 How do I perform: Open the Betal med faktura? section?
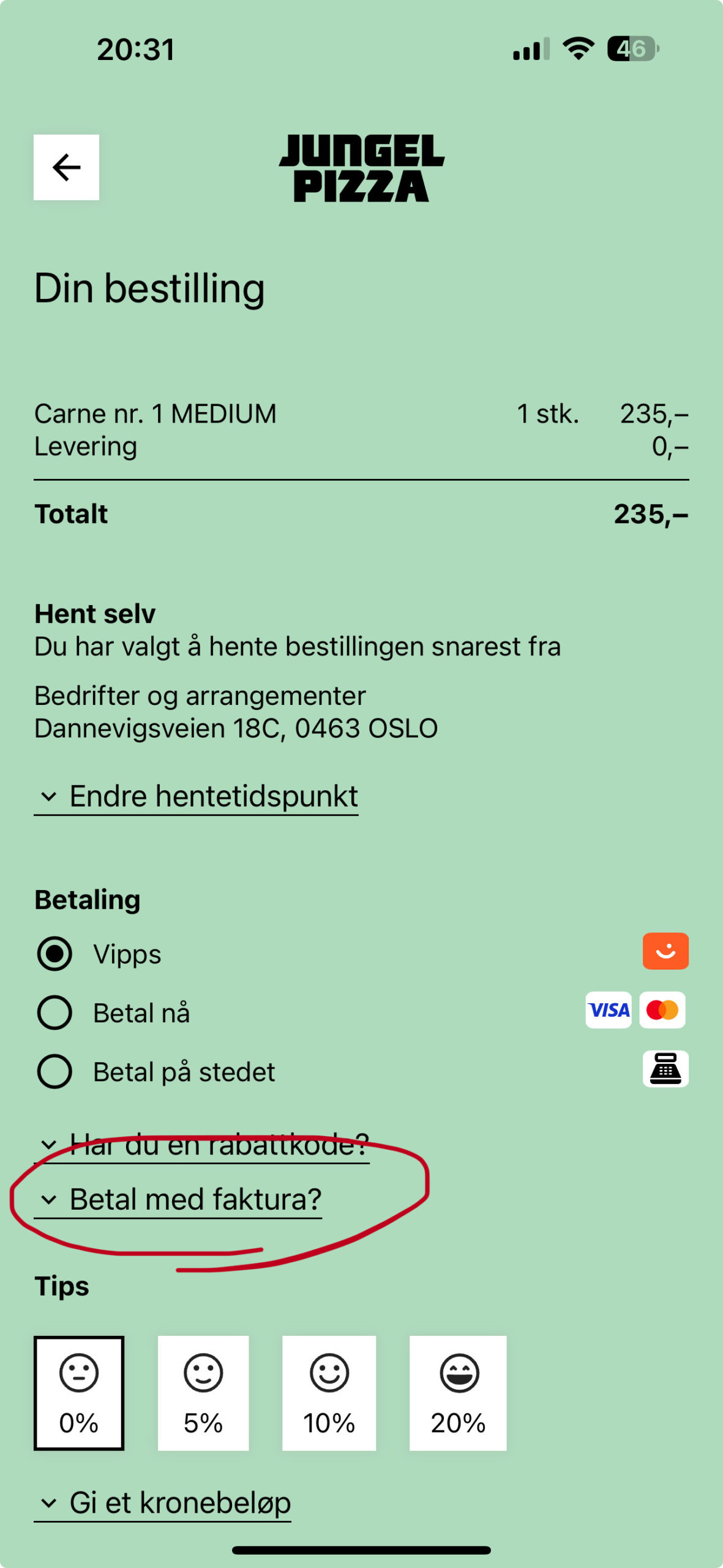point(178,1199)
